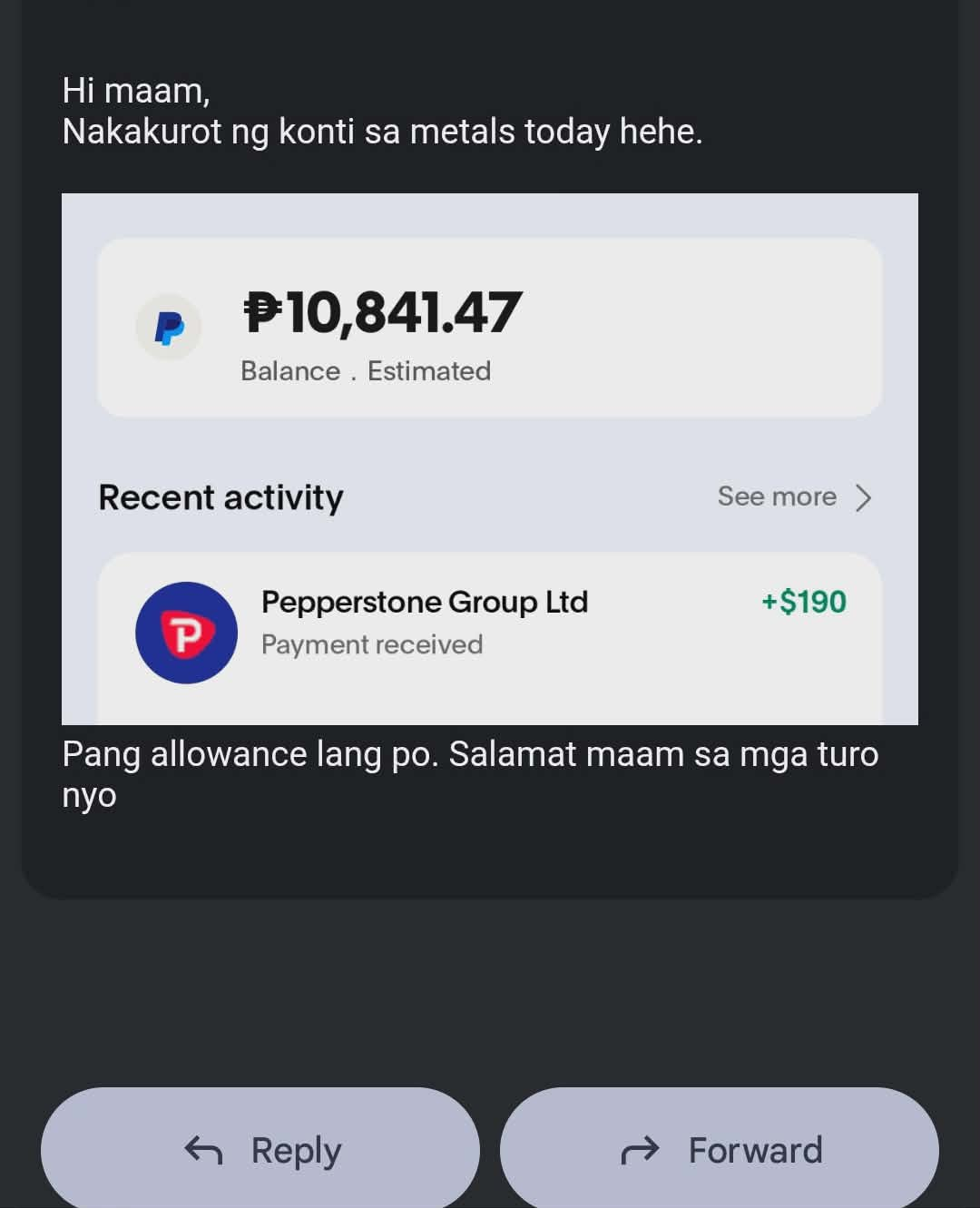The image size is (980, 1208).
Task: Tap the Reply button
Action: coord(260,1149)
